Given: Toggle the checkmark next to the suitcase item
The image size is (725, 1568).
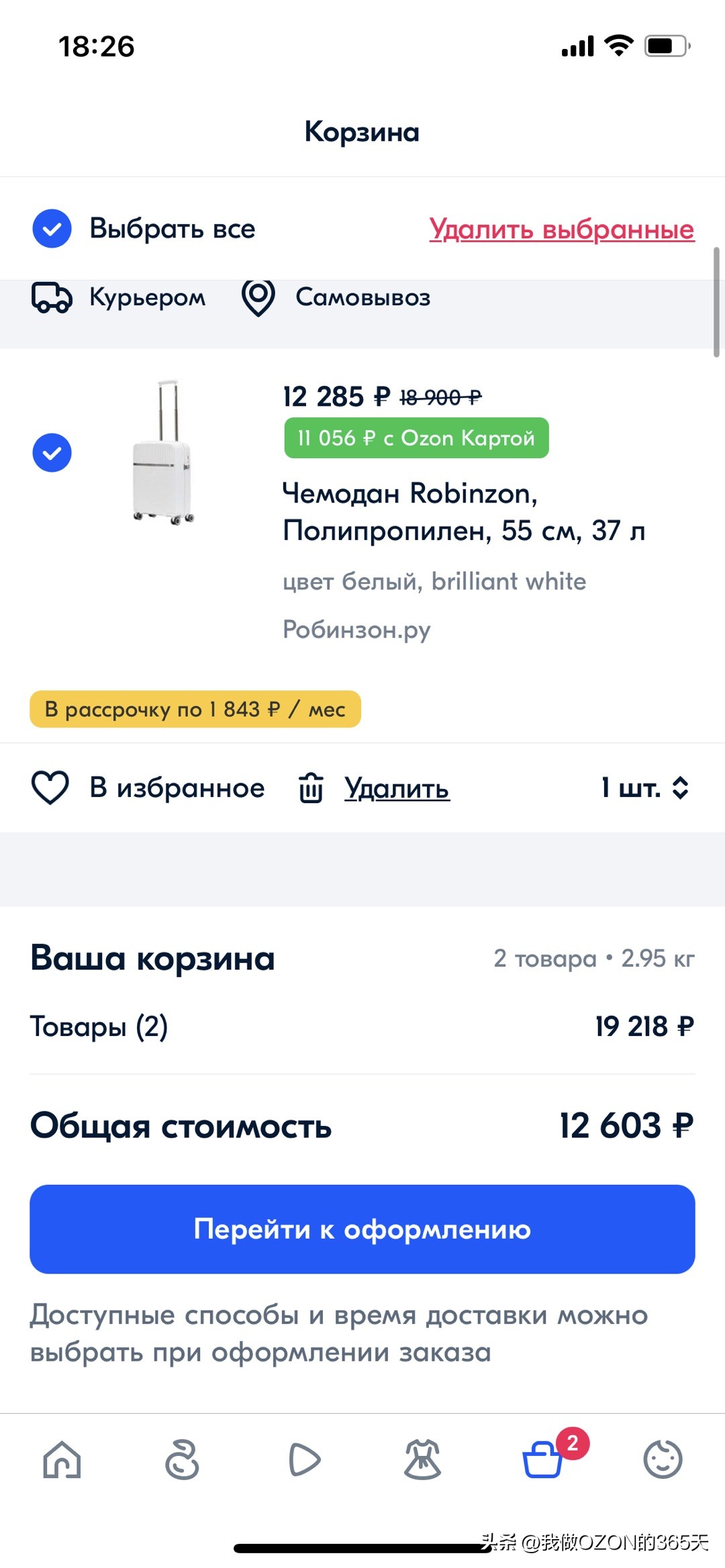Looking at the screenshot, I should (52, 452).
